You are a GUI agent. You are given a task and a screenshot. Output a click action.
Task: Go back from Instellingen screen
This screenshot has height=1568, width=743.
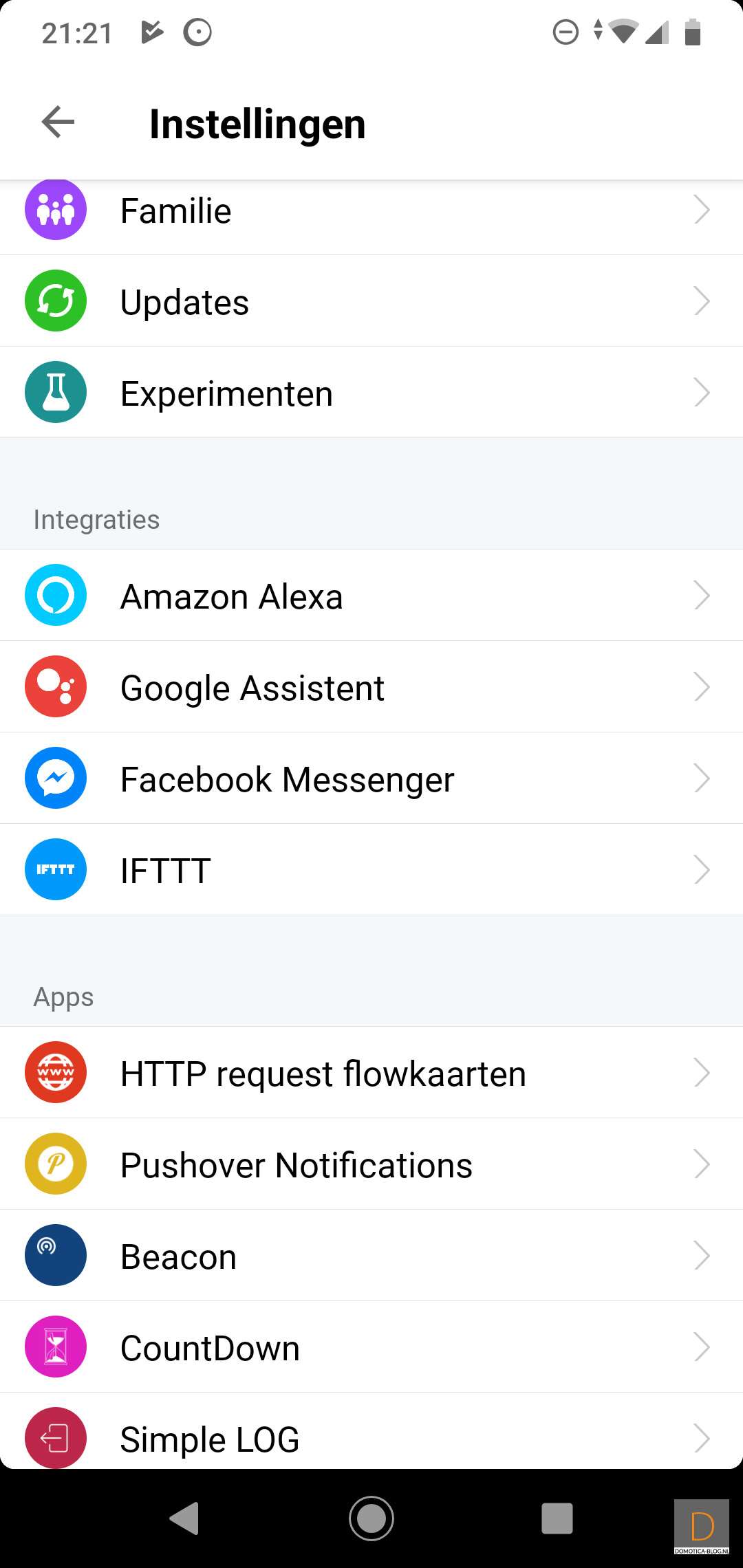pos(58,122)
